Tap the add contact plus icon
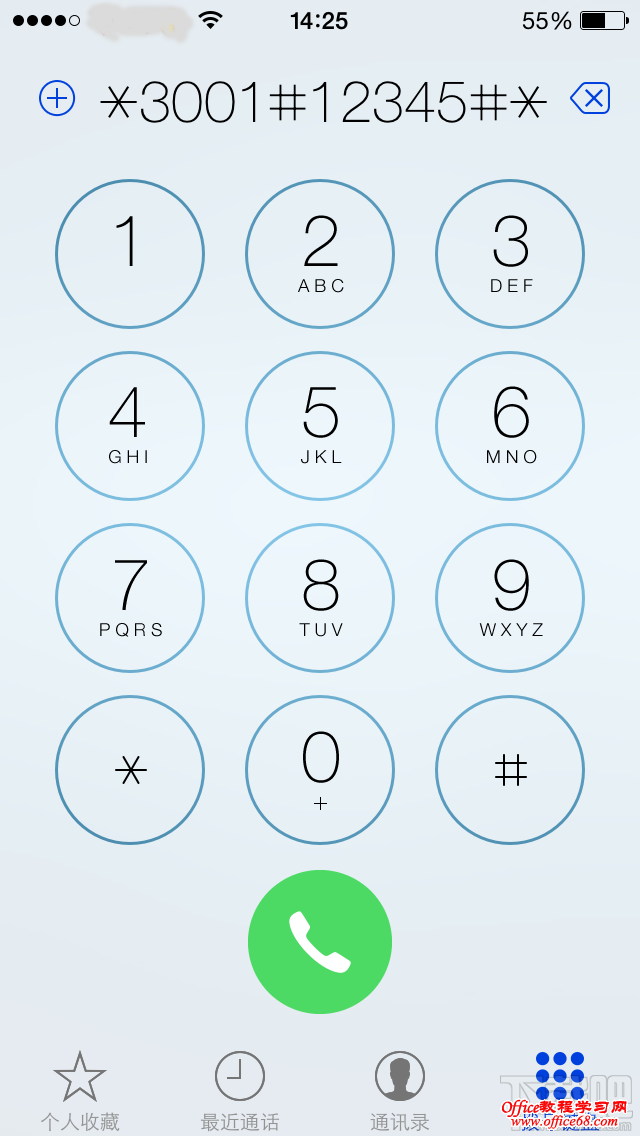 [x=57, y=98]
